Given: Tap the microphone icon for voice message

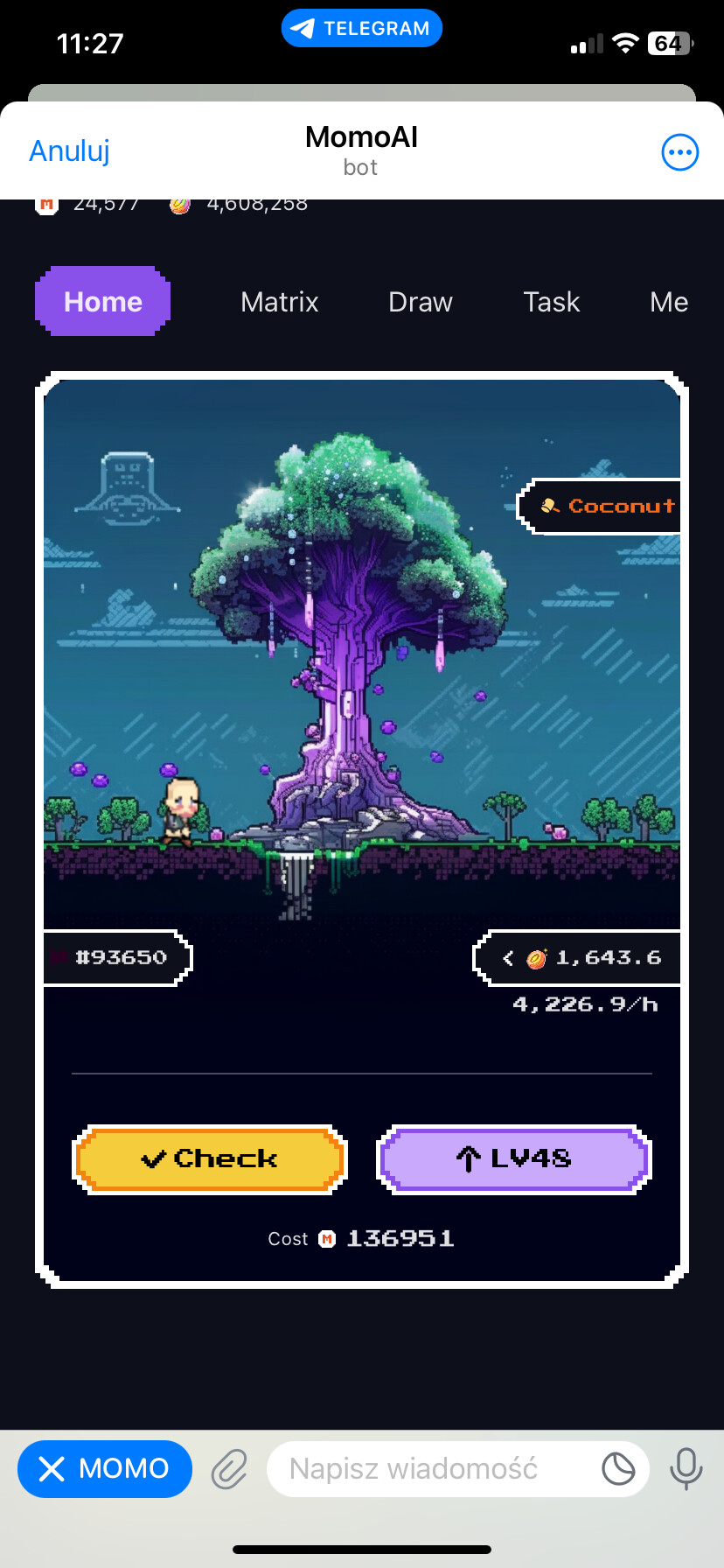Looking at the screenshot, I should (686, 1468).
